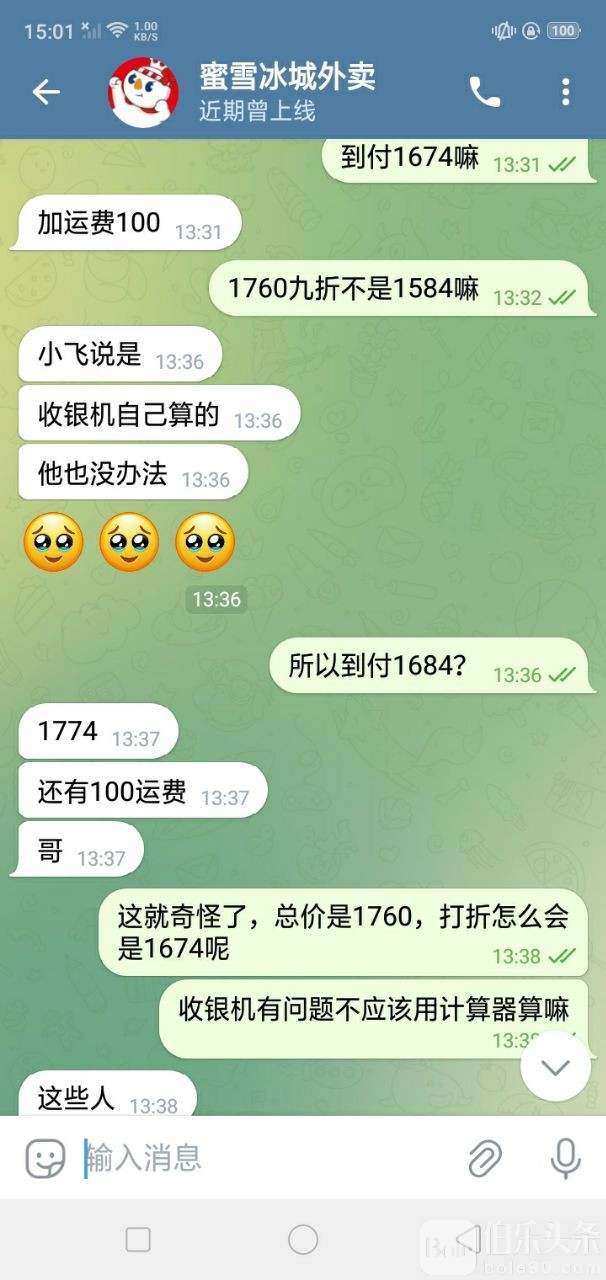Go back to the chat list
The height and width of the screenshot is (1280, 606).
point(46,92)
